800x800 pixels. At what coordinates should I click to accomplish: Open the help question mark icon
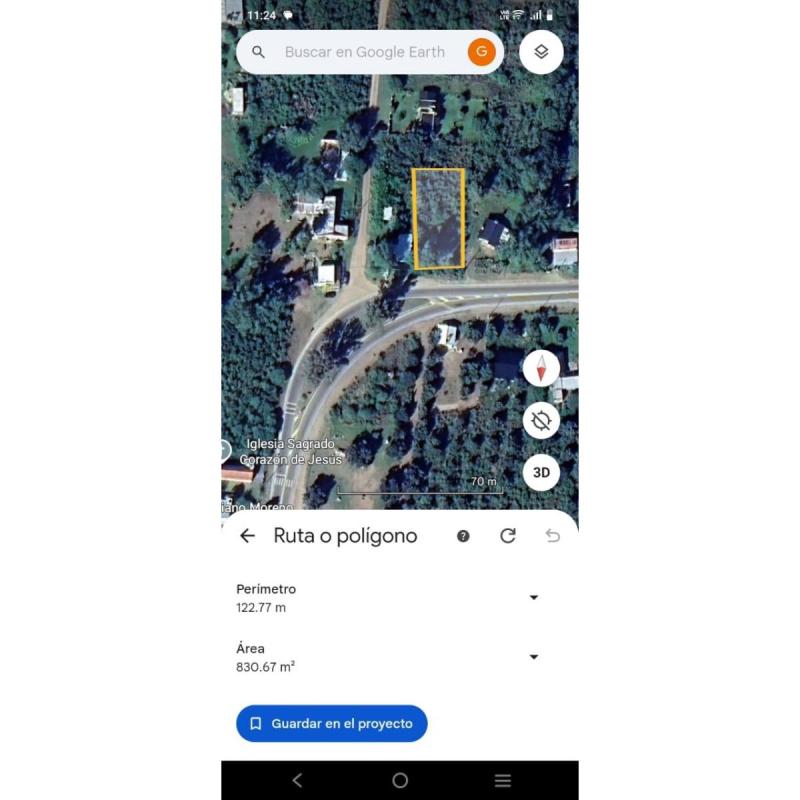(x=463, y=536)
